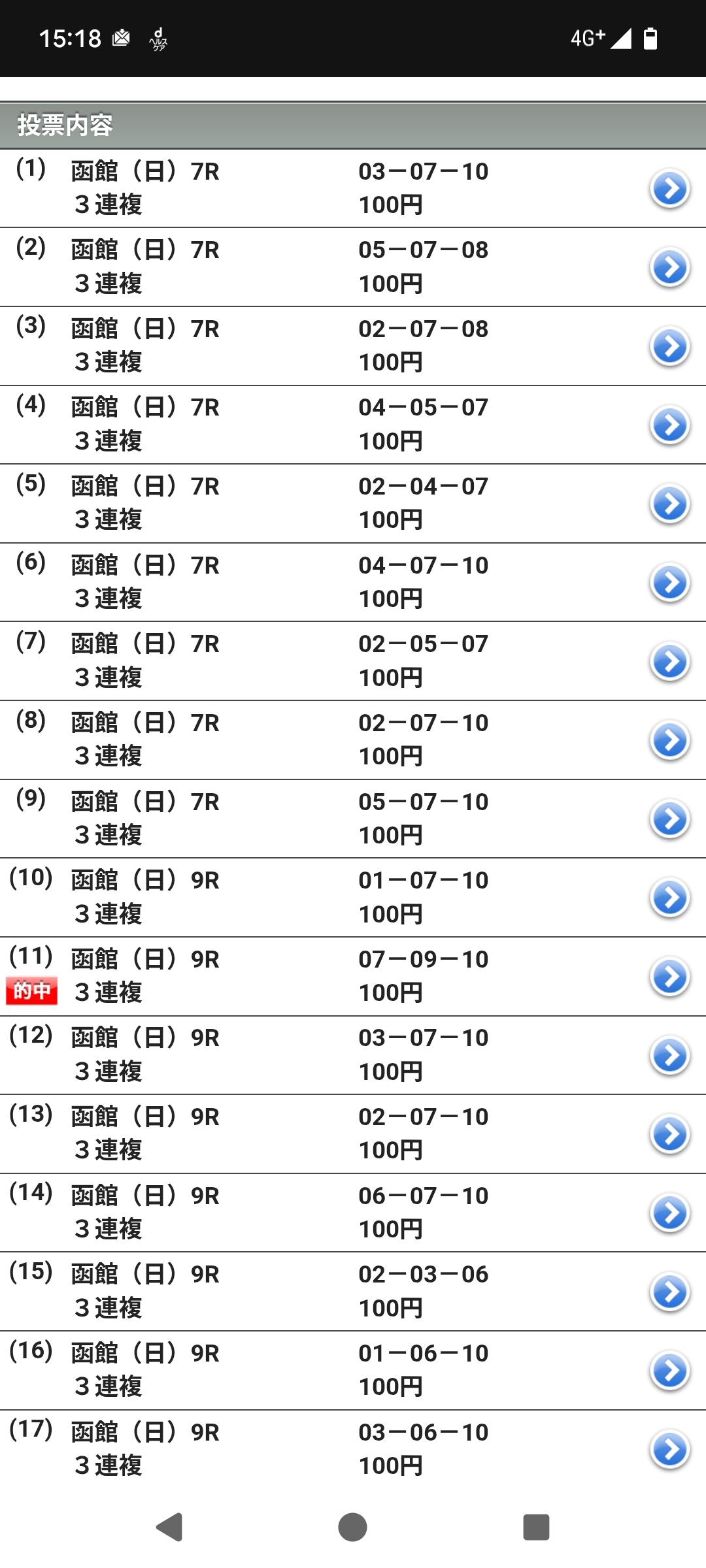This screenshot has height=1568, width=706.
Task: Open bet entry 2 with numbers 05-07-08
Action: coord(669,267)
